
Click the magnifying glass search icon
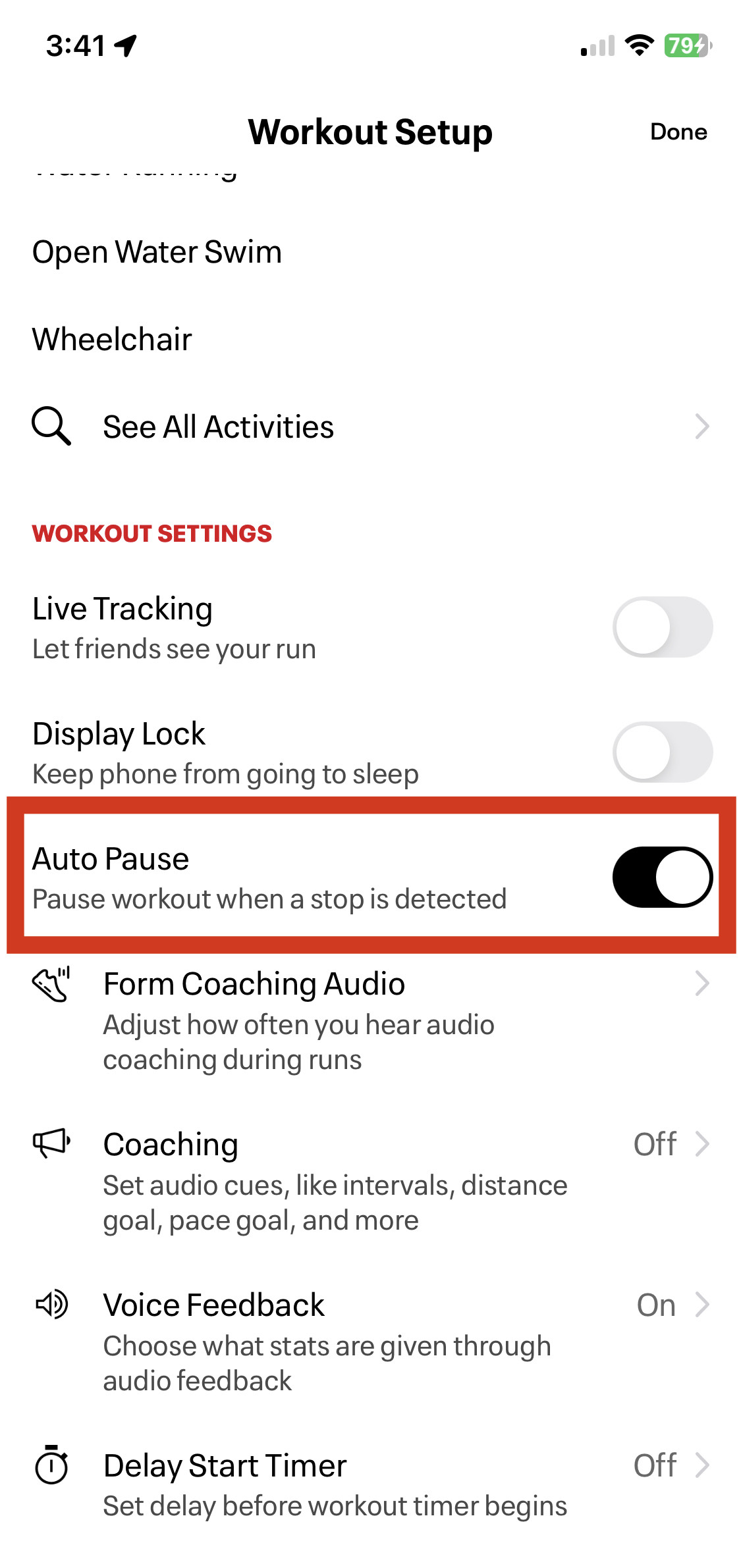51,427
